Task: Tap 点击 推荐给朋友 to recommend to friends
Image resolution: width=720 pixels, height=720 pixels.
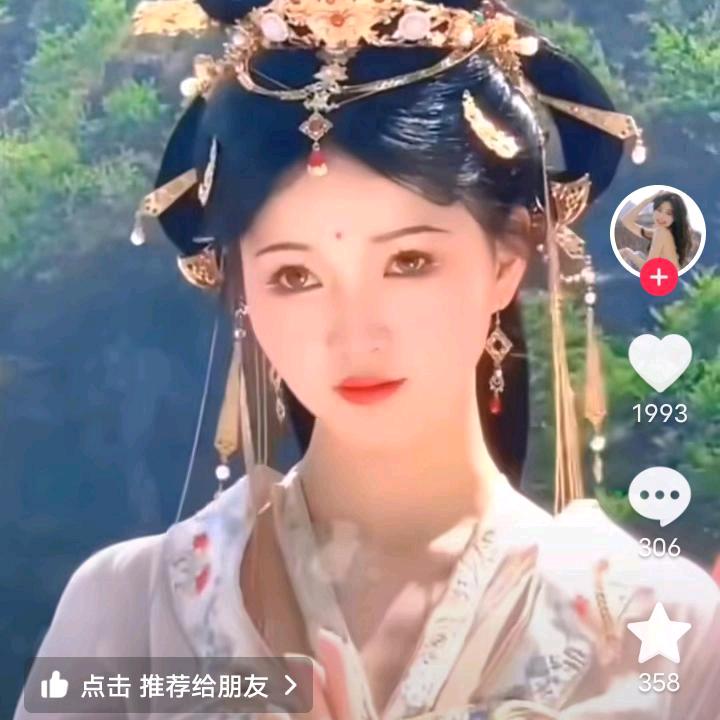Action: click(x=169, y=686)
